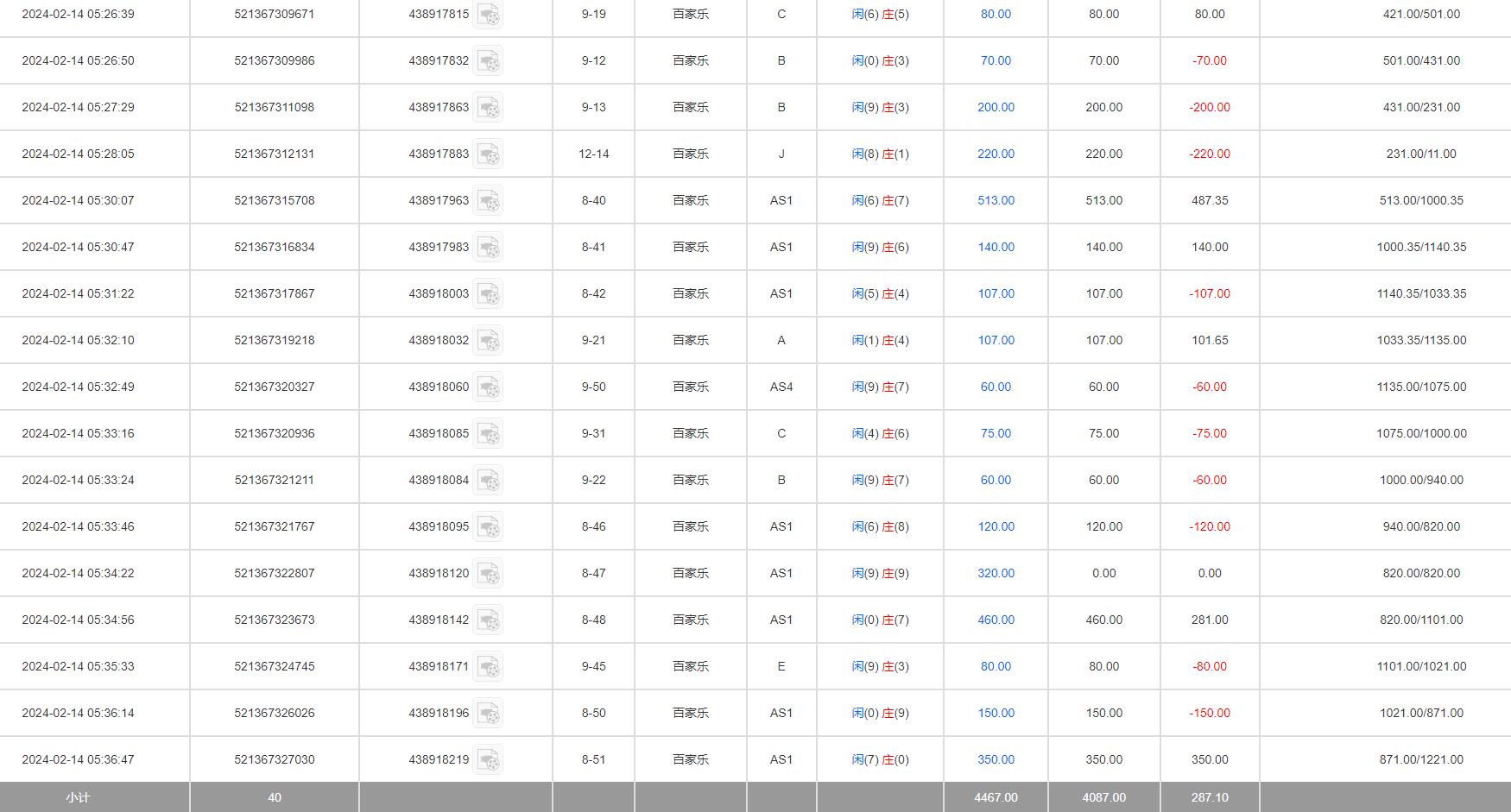
Task: Watch the replay of round 438918095
Action: tap(488, 527)
